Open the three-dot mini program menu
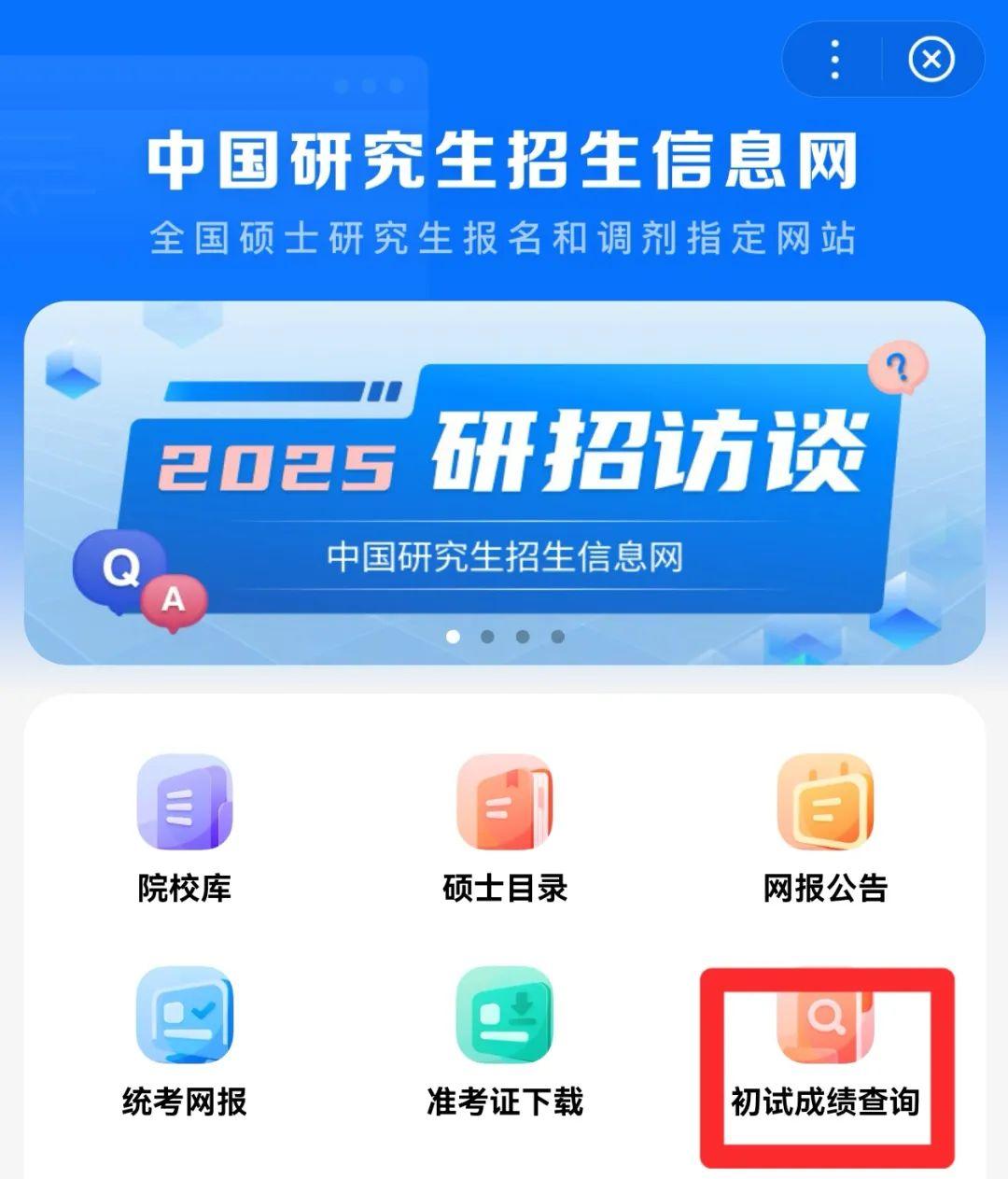Viewport: 1008px width, 1179px height. coord(834,60)
